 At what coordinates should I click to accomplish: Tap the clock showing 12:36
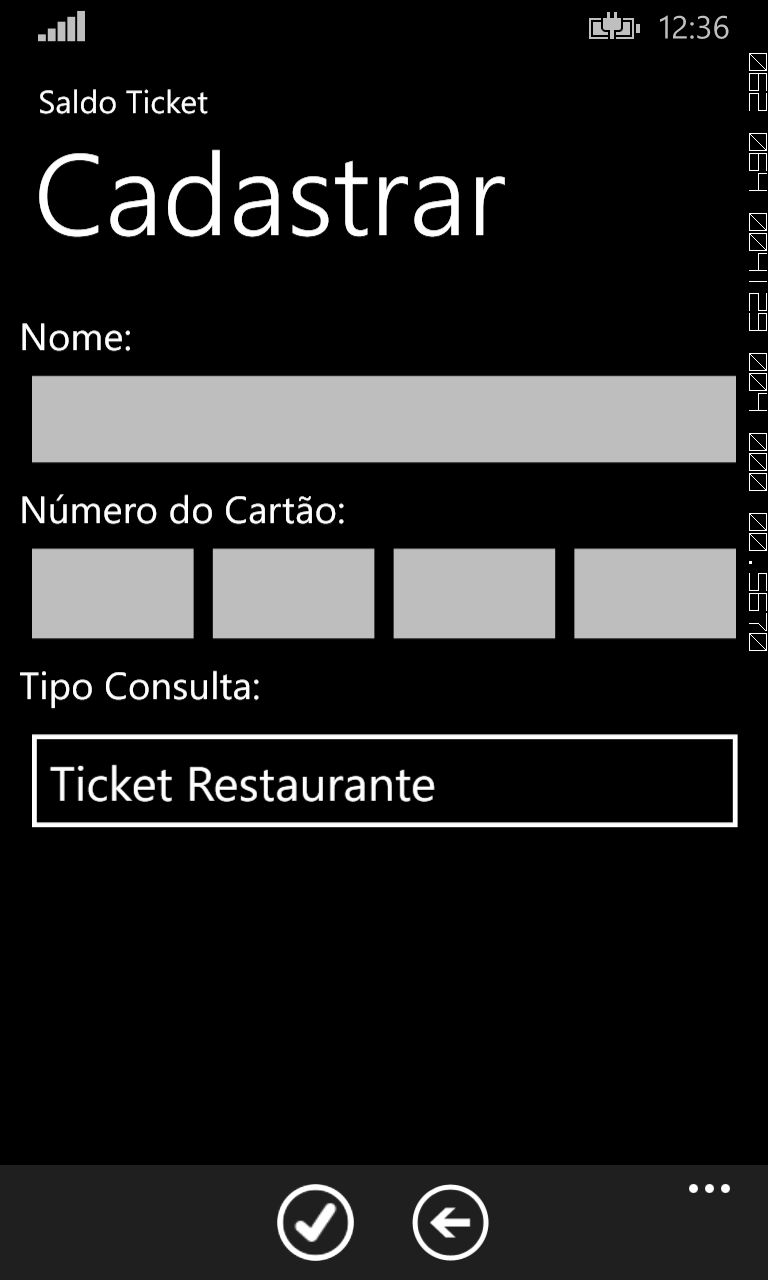click(696, 28)
